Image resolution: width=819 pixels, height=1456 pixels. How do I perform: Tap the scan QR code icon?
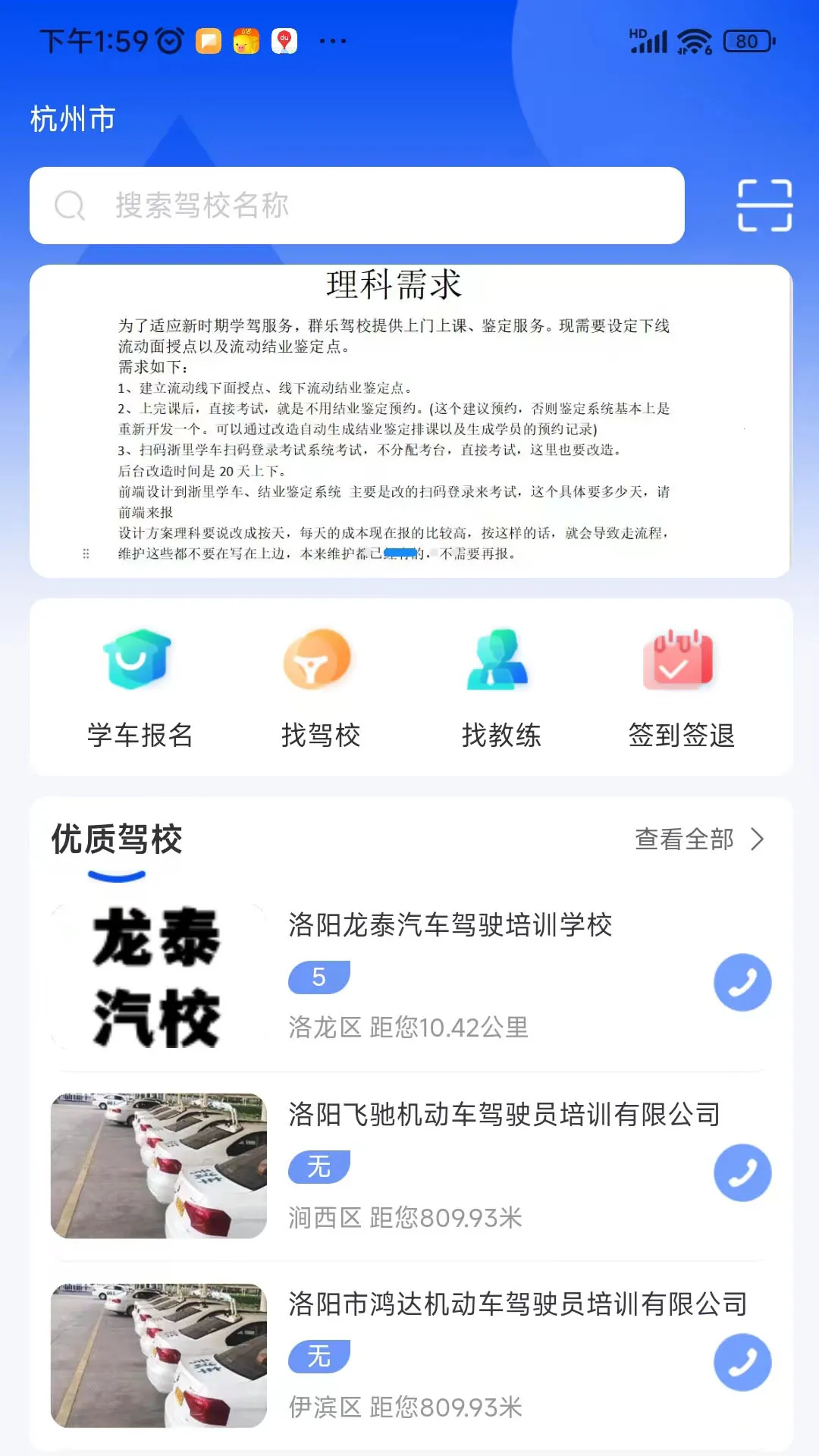pos(763,205)
